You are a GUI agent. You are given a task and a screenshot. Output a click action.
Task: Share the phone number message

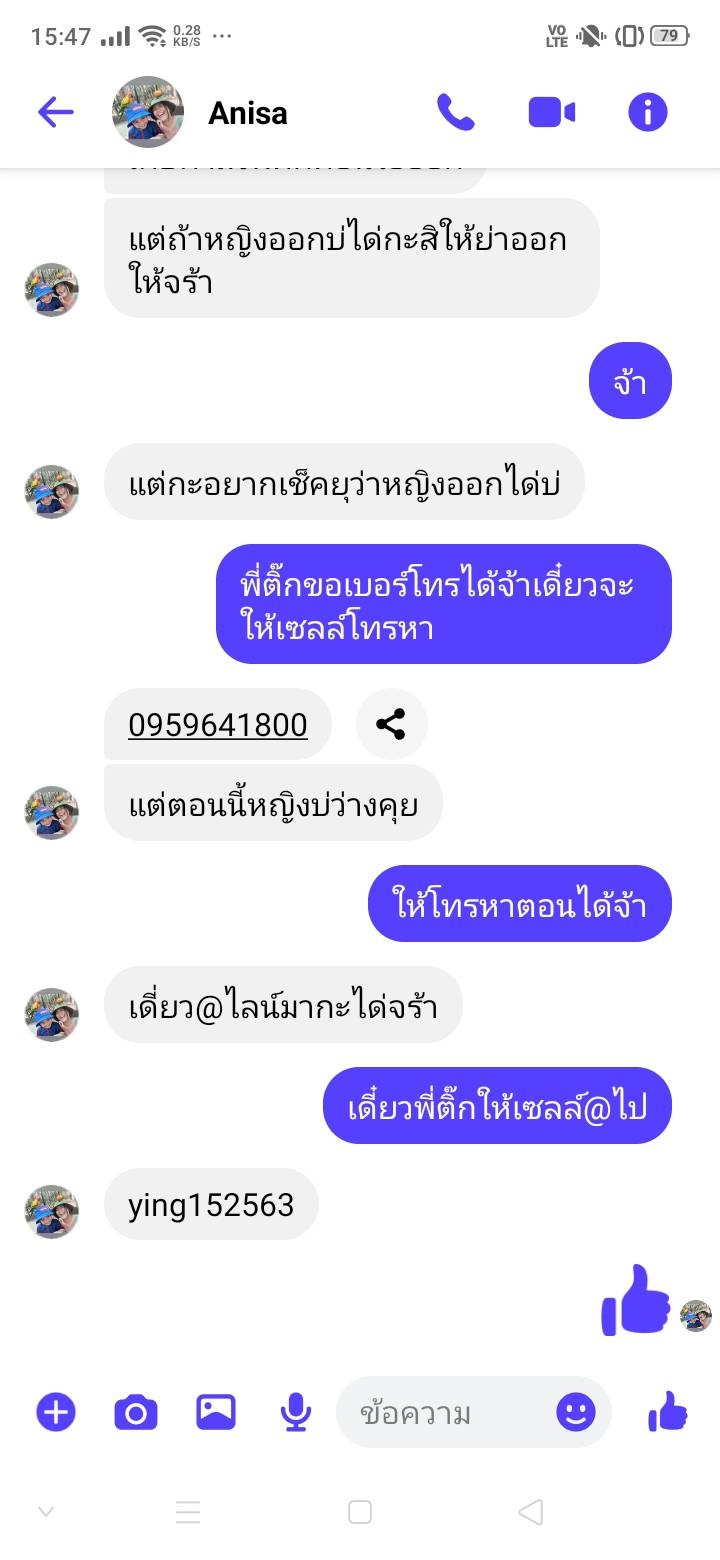point(391,724)
